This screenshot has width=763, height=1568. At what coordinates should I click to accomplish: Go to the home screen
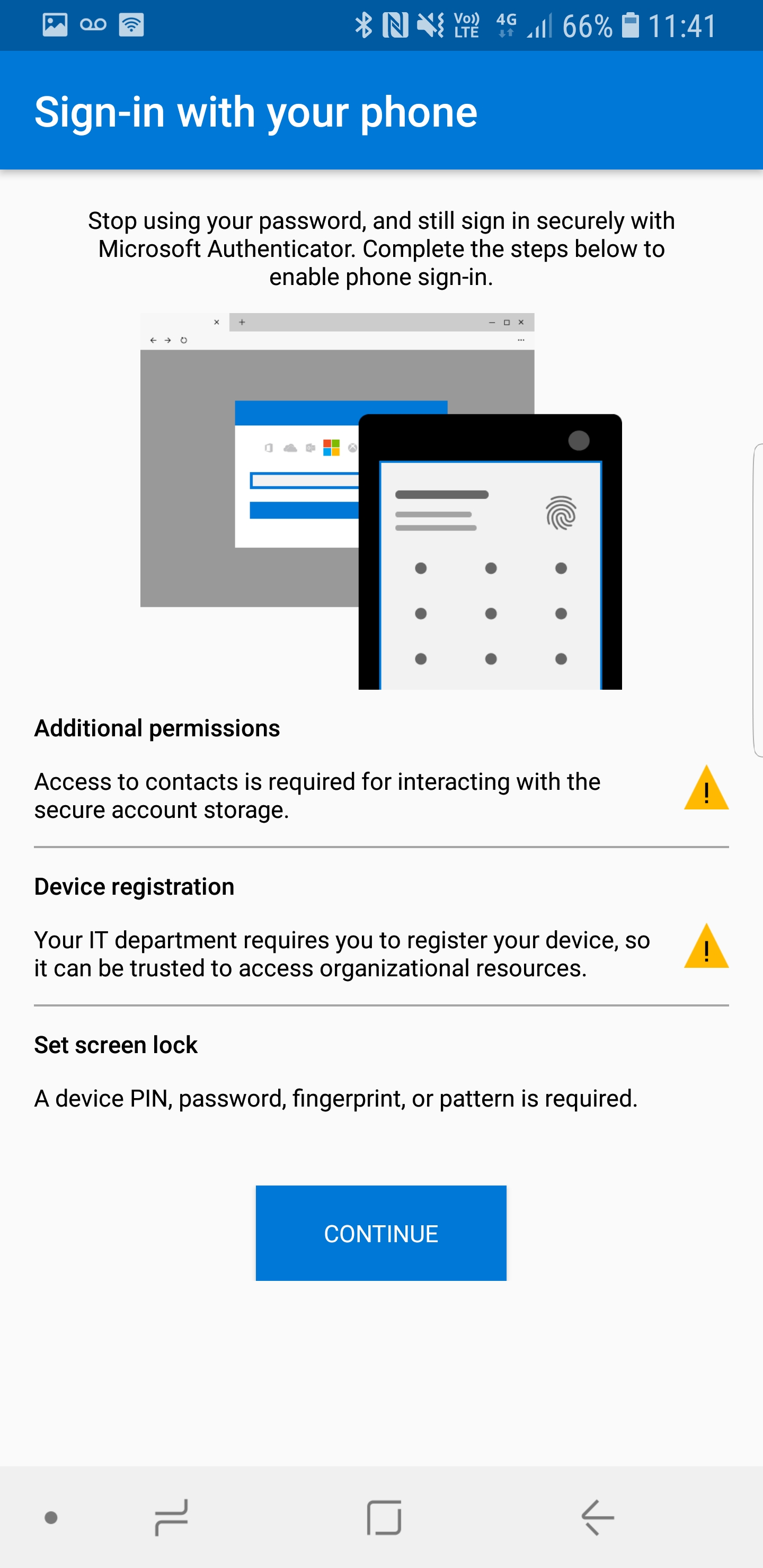(384, 1518)
